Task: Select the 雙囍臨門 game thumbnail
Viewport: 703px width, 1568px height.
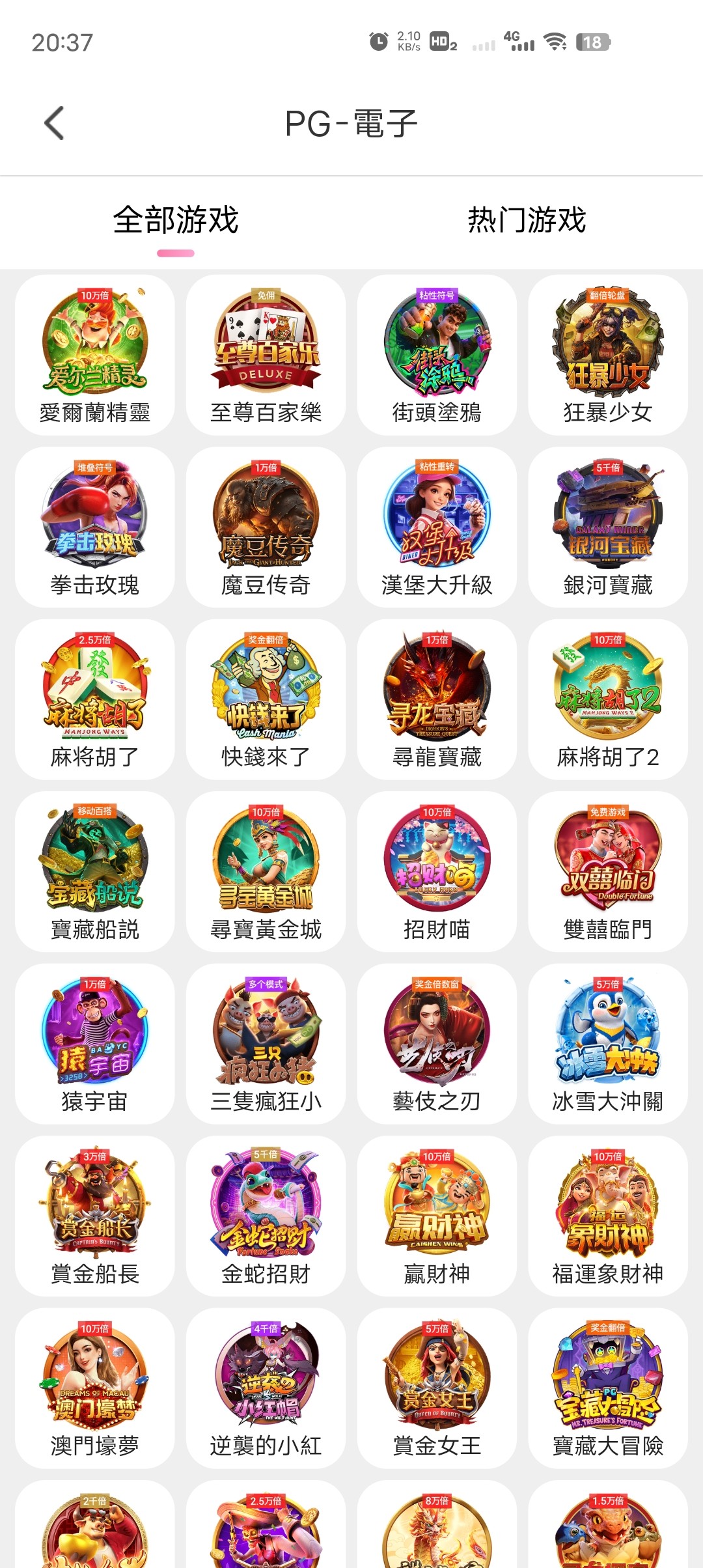Action: 607,866
